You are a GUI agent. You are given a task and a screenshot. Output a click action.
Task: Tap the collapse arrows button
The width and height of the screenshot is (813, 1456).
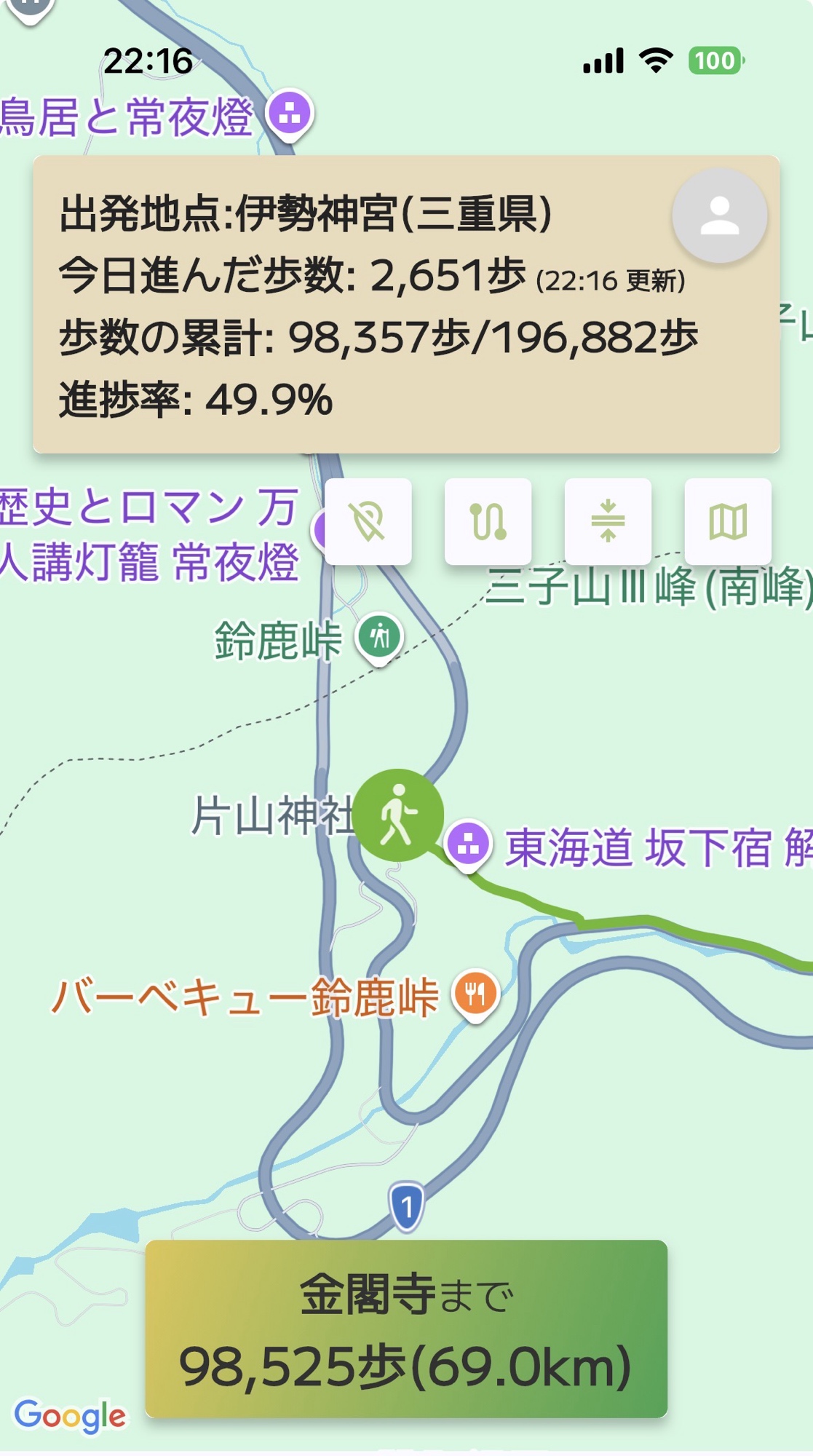(x=608, y=521)
